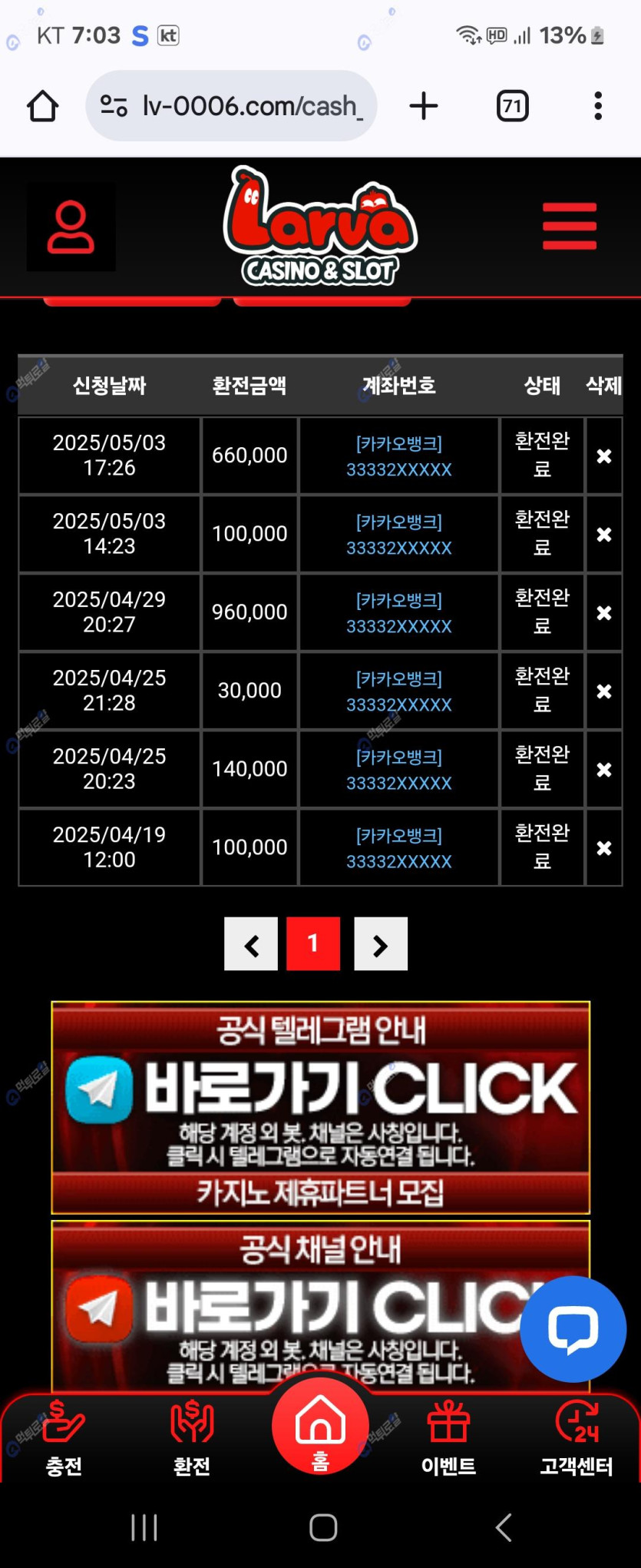Open the red hamburger menu
641x1568 pixels.
569,227
